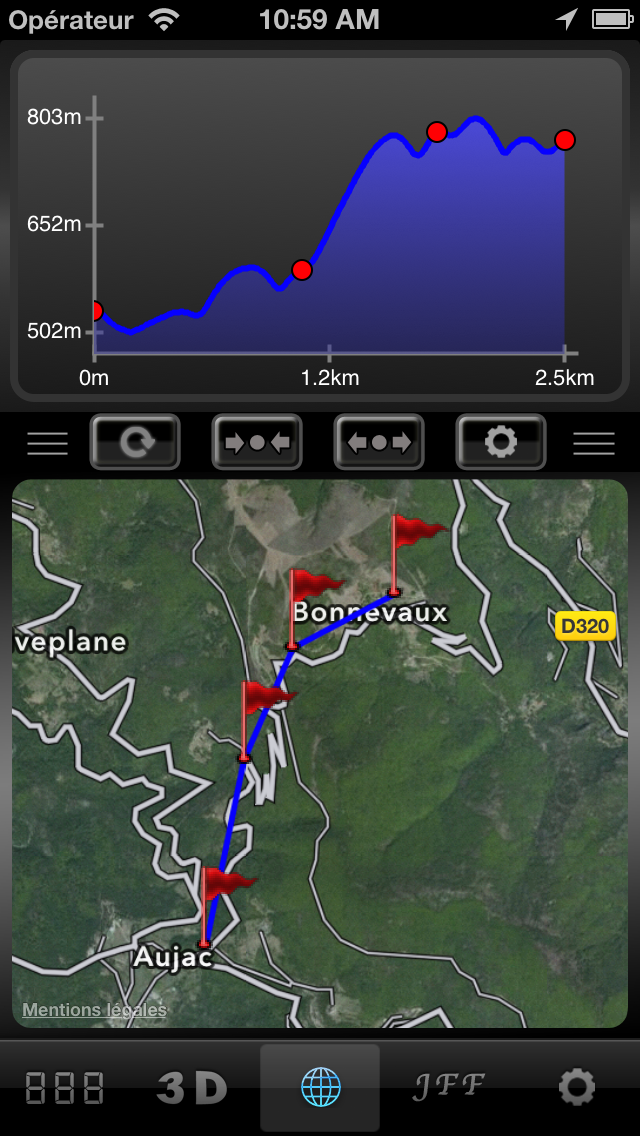Open the Mentions légales link
Image resolution: width=640 pixels, height=1136 pixels.
tap(94, 1009)
